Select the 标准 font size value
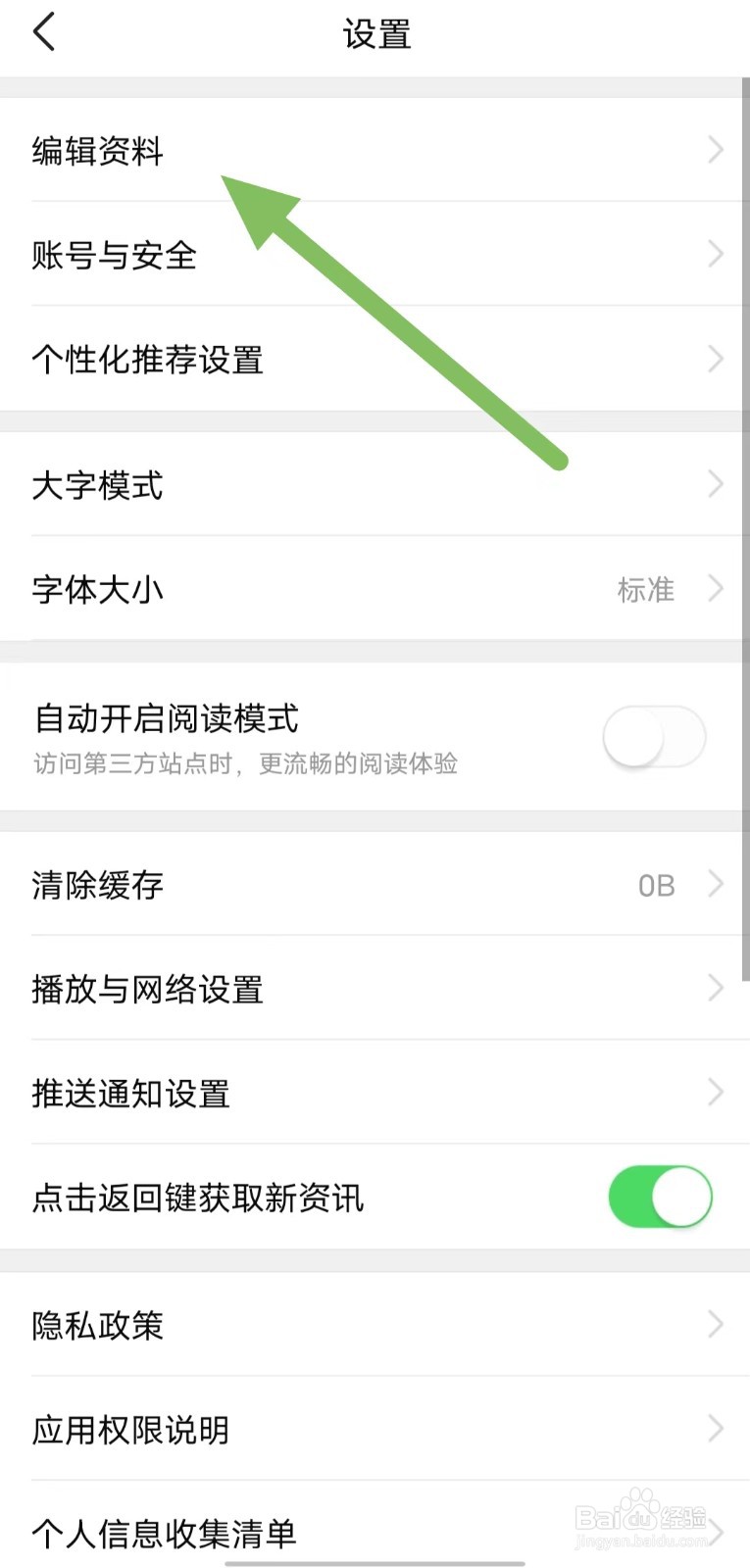 click(x=645, y=589)
